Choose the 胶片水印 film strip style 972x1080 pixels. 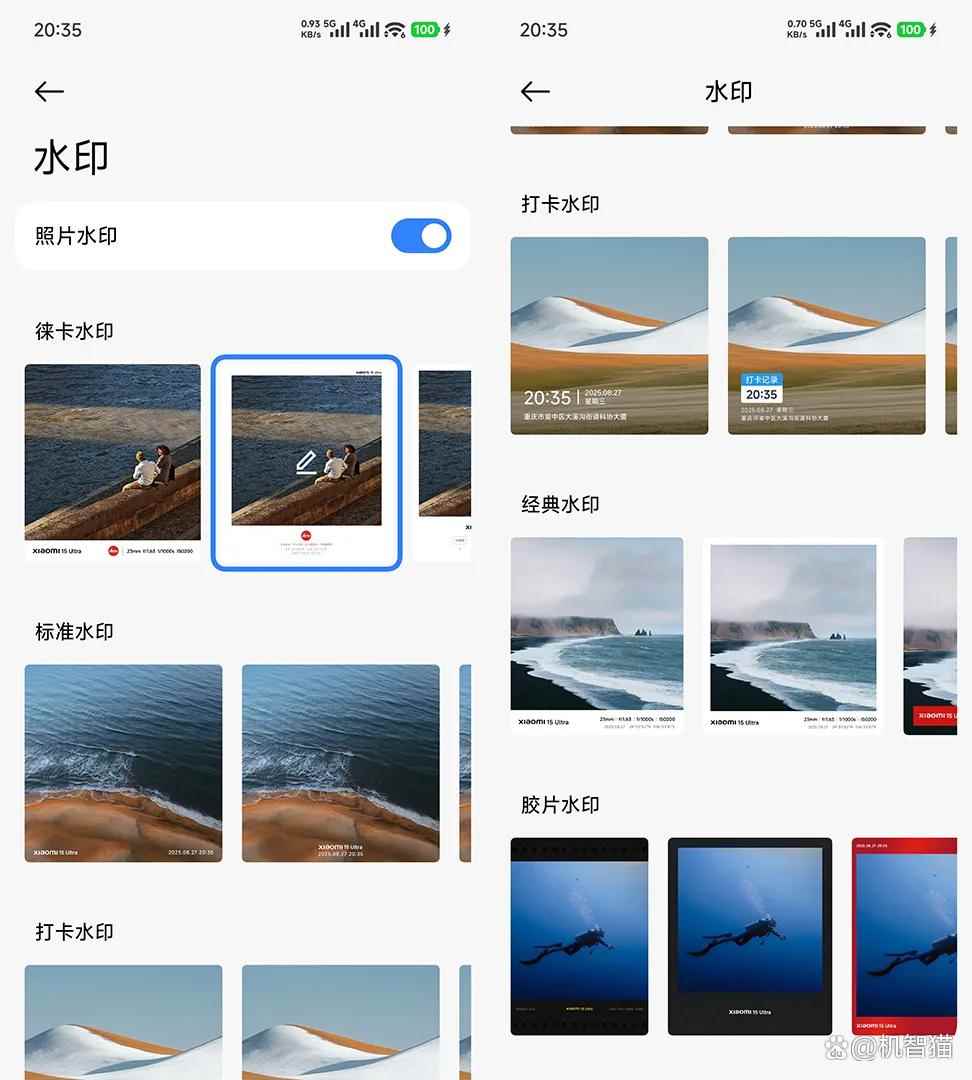click(x=579, y=935)
